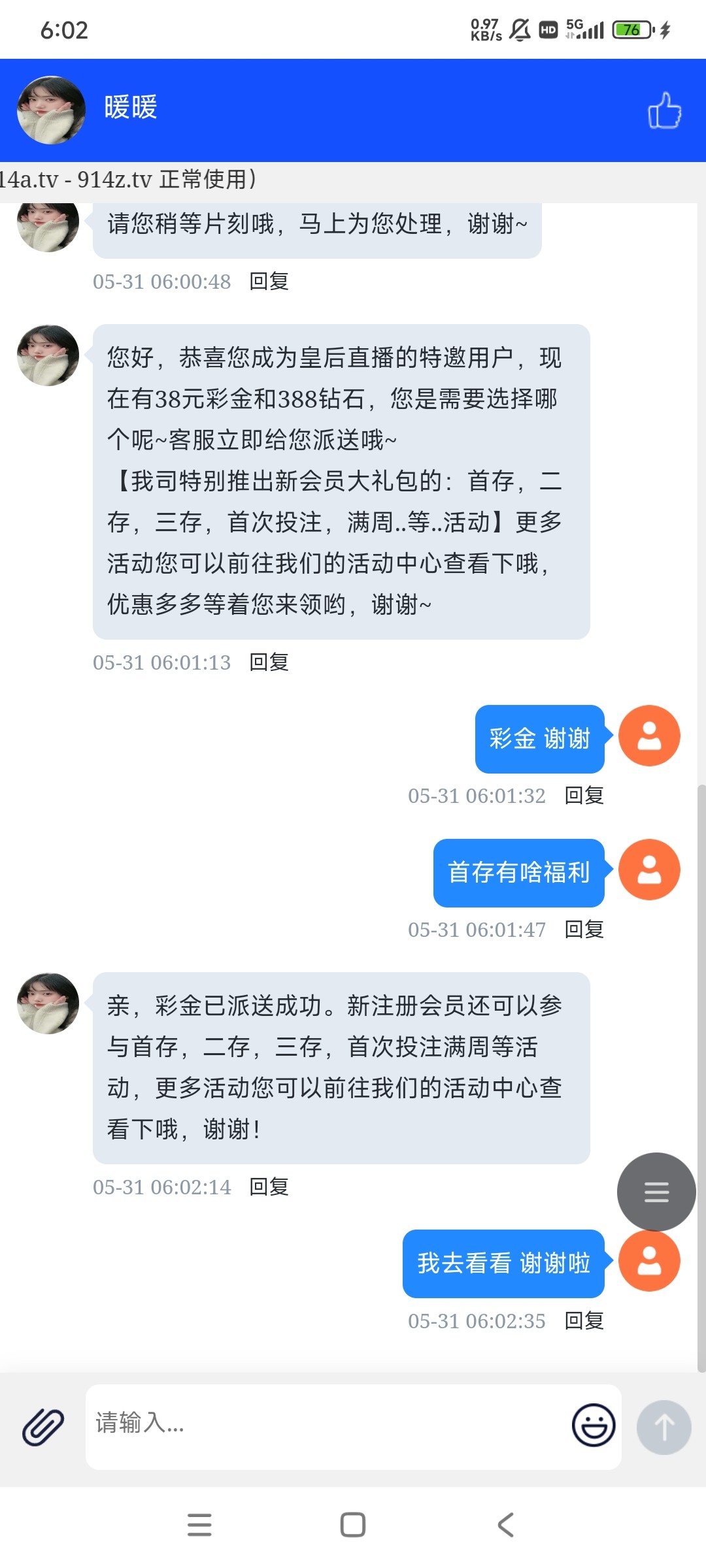The height and width of the screenshot is (1568, 706).
Task: Open the gray floating menu button
Action: coord(656,1192)
